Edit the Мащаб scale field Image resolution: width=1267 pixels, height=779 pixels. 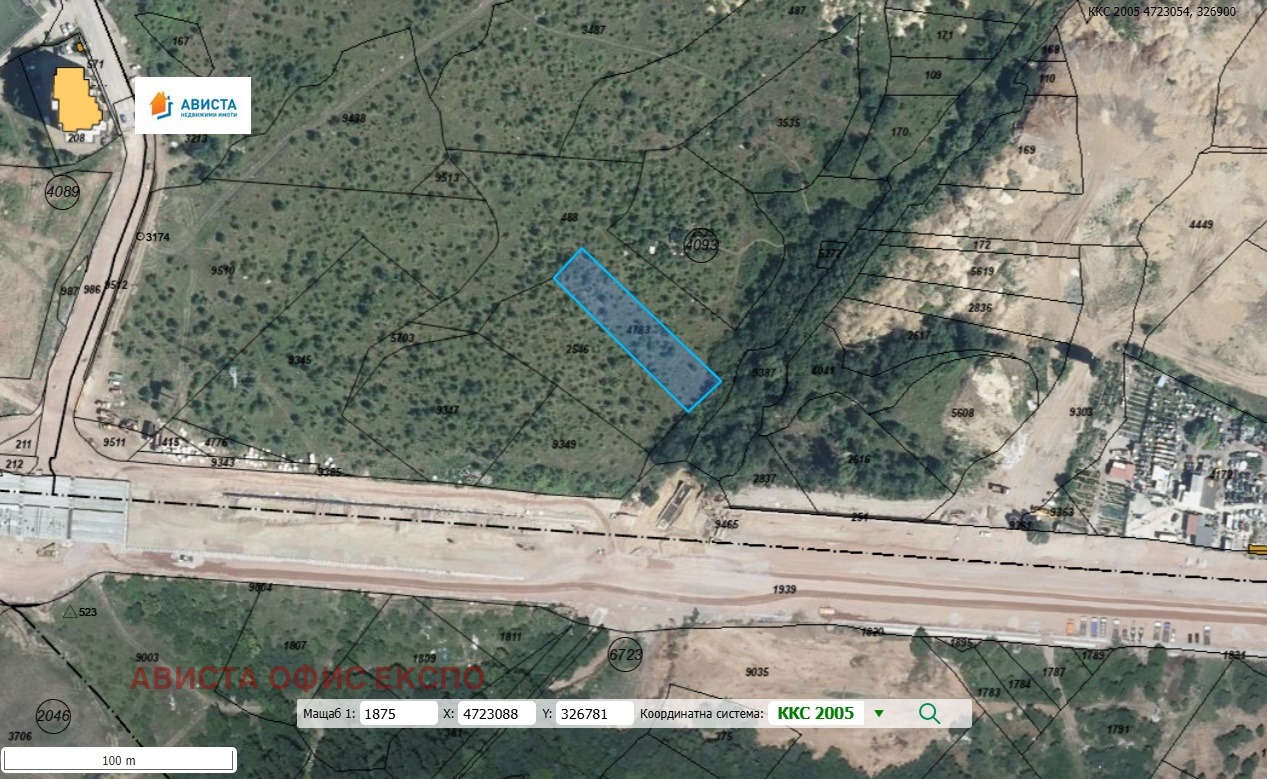point(398,713)
